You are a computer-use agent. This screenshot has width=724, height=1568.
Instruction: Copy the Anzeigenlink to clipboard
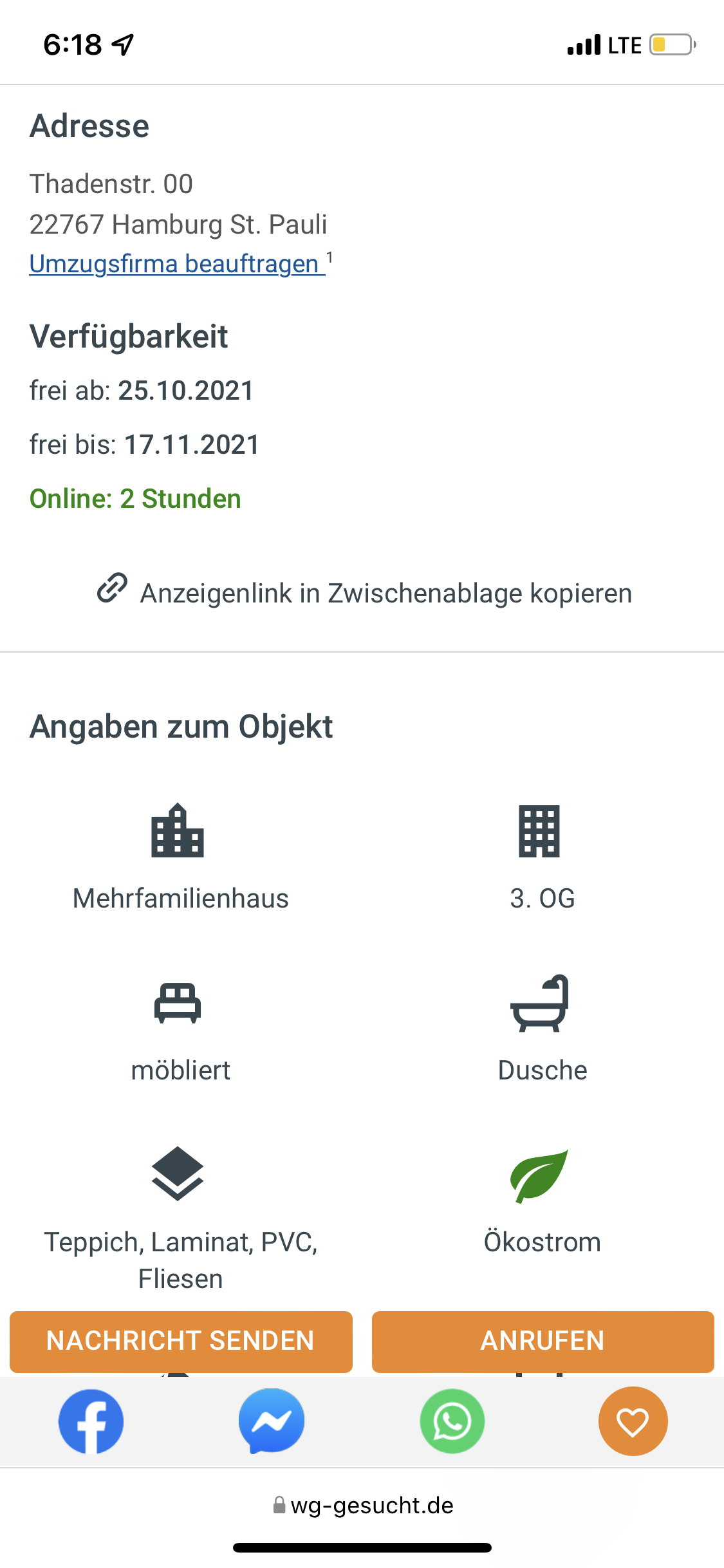point(364,592)
